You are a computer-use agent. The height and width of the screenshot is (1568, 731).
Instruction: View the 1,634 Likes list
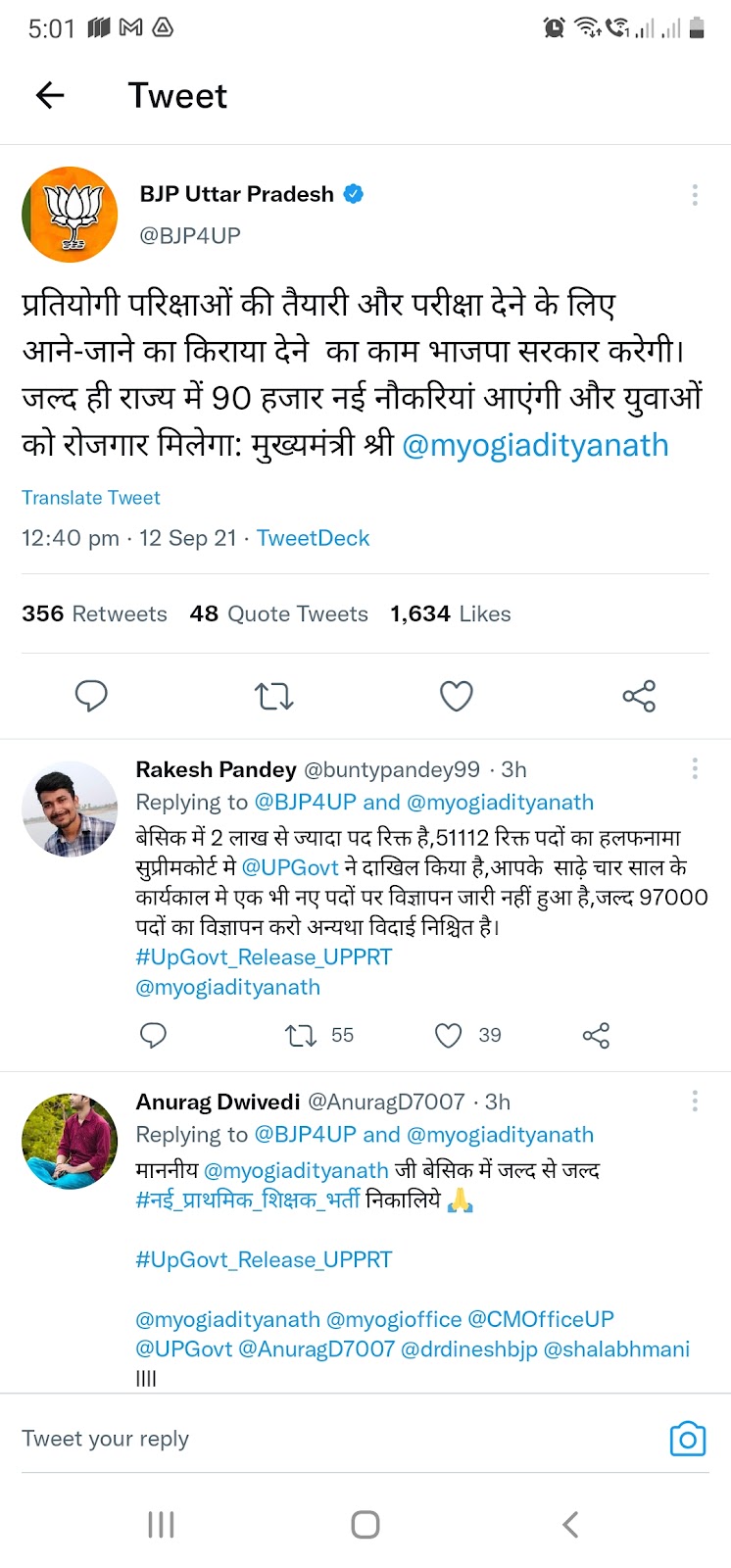[450, 613]
